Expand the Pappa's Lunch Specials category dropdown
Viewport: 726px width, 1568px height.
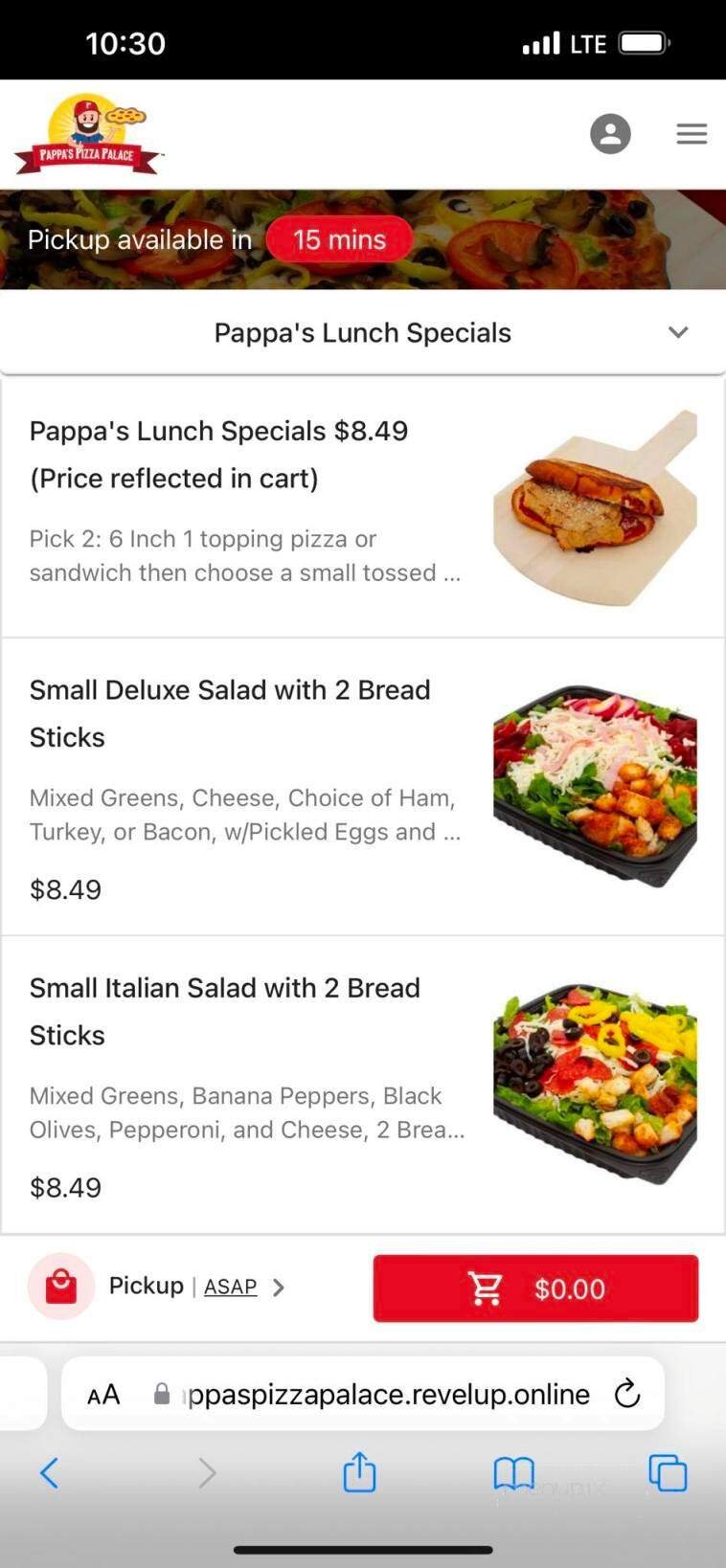tap(678, 332)
